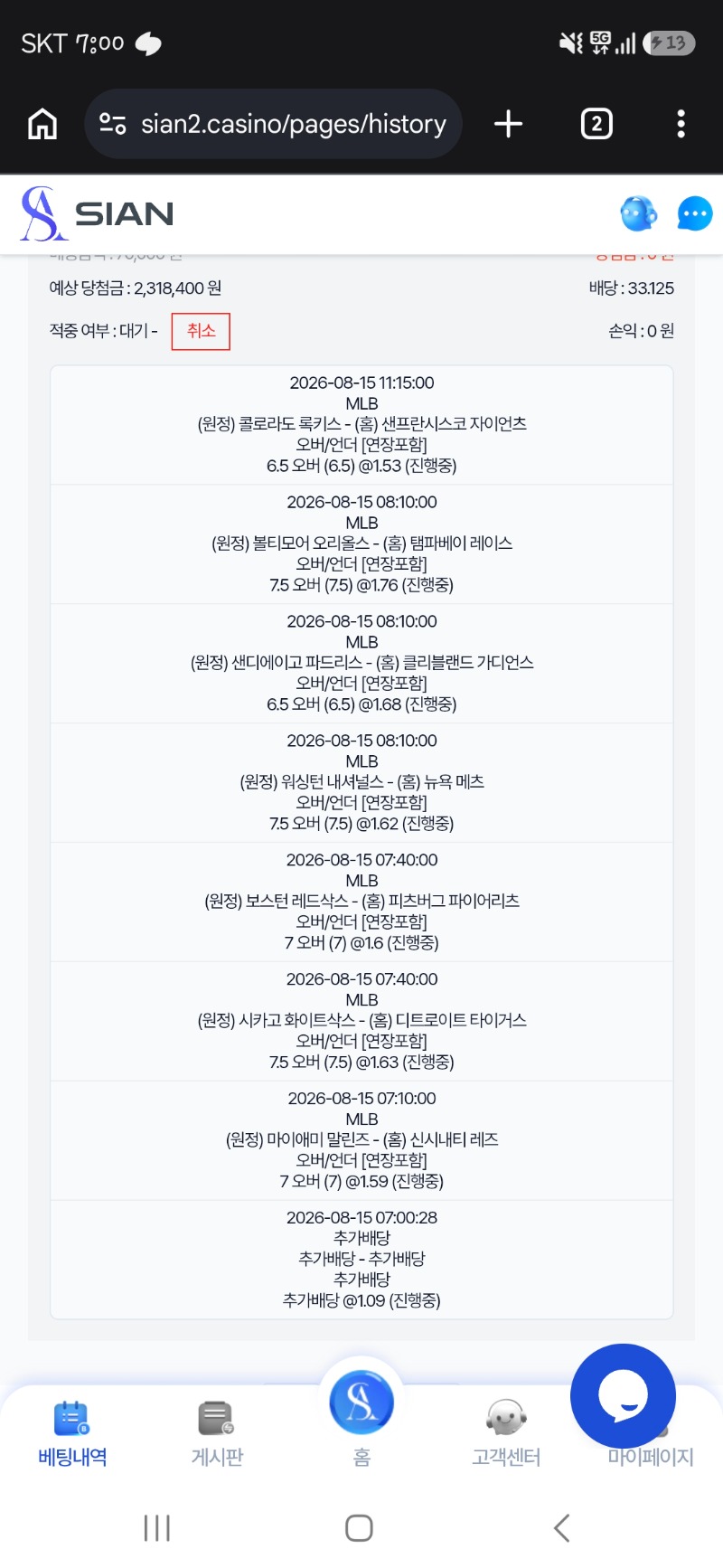Open the 고객센터 tab
Image resolution: width=723 pixels, height=1568 pixels.
[506, 1433]
